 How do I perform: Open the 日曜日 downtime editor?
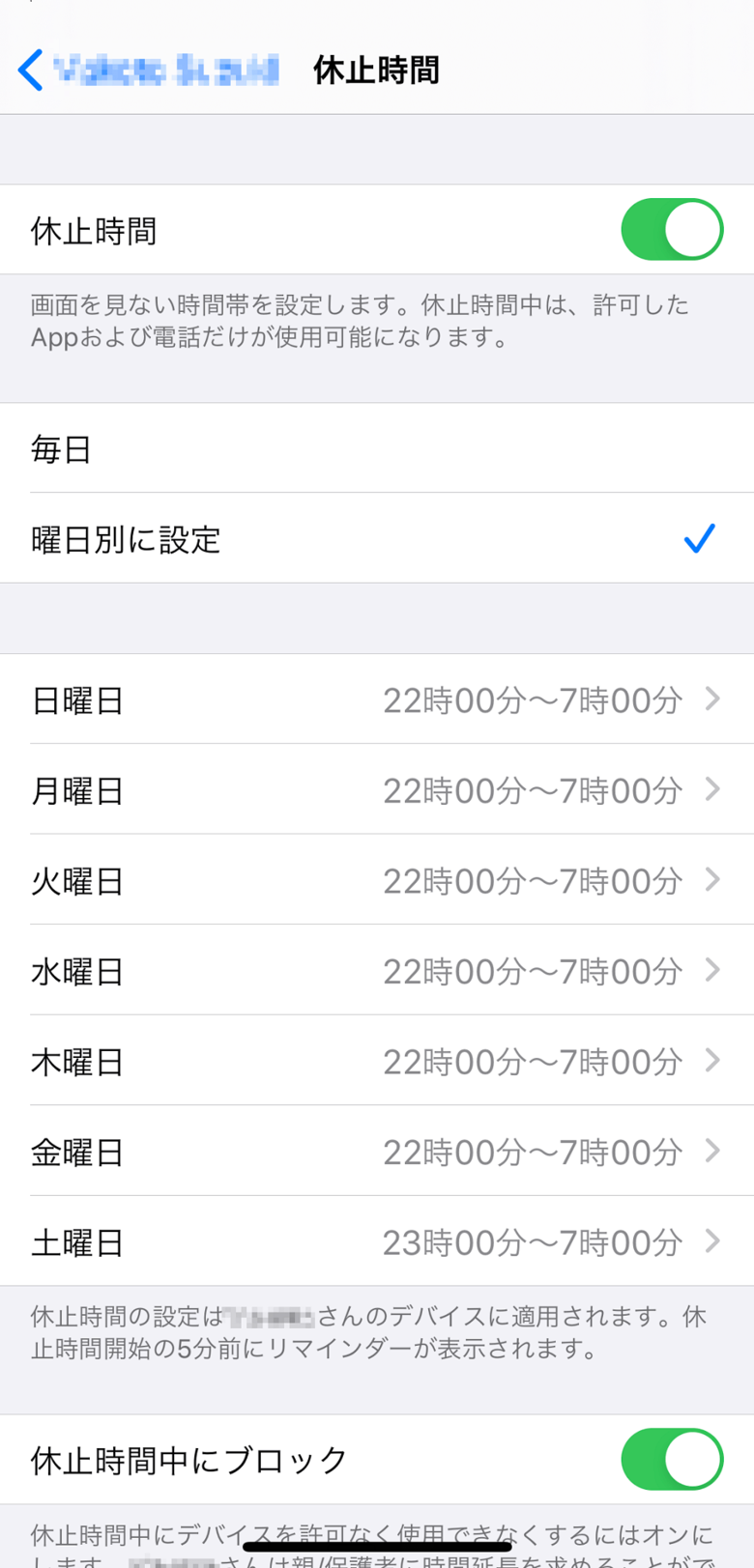click(x=377, y=700)
